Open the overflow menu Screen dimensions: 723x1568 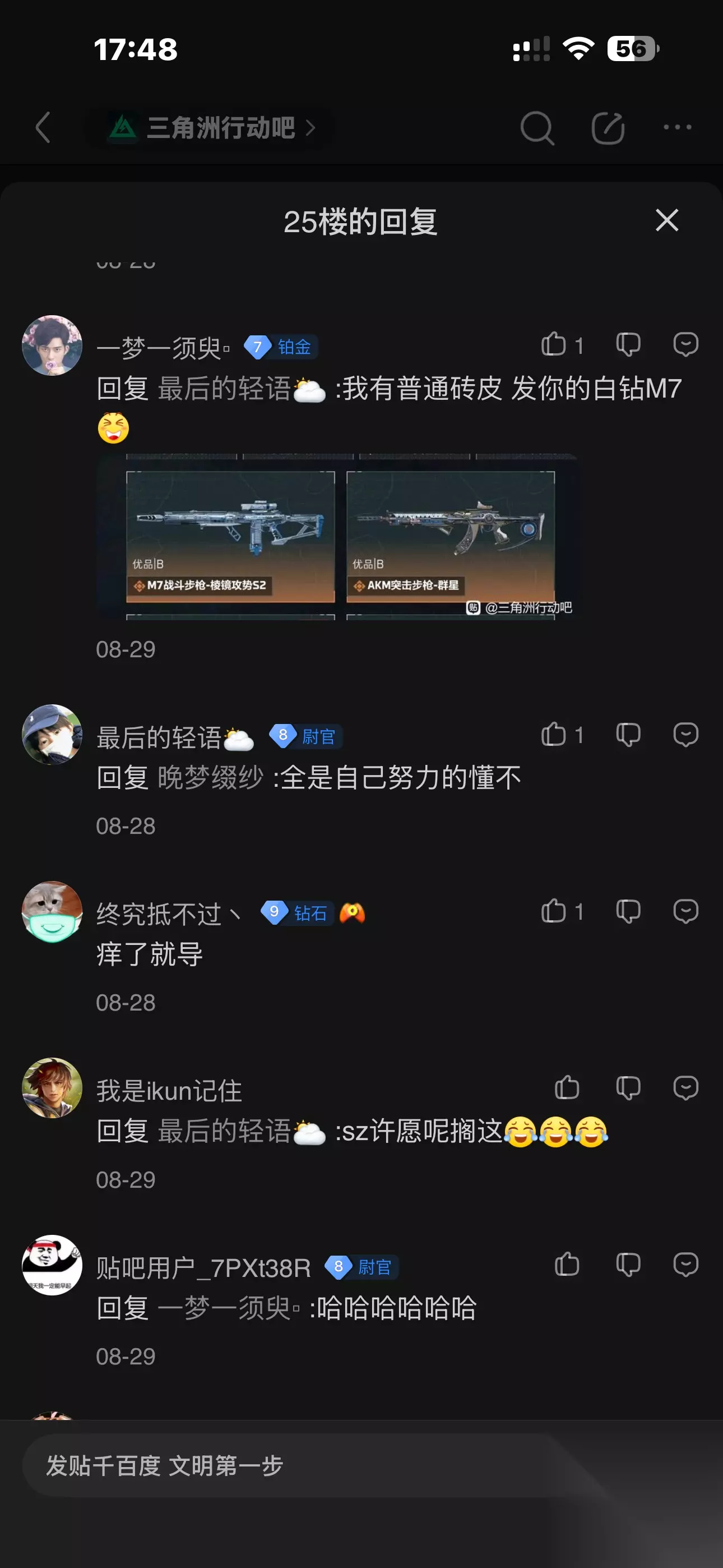(678, 127)
